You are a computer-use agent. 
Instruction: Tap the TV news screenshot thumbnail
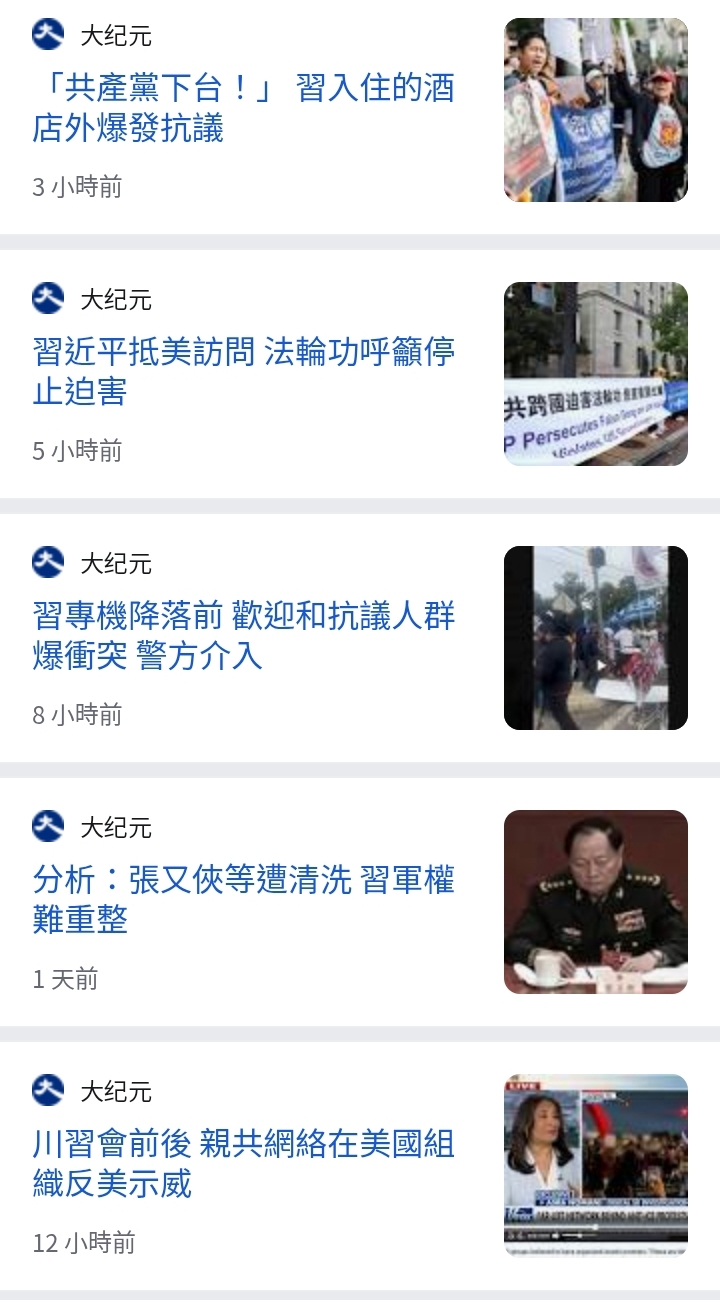[x=596, y=1166]
